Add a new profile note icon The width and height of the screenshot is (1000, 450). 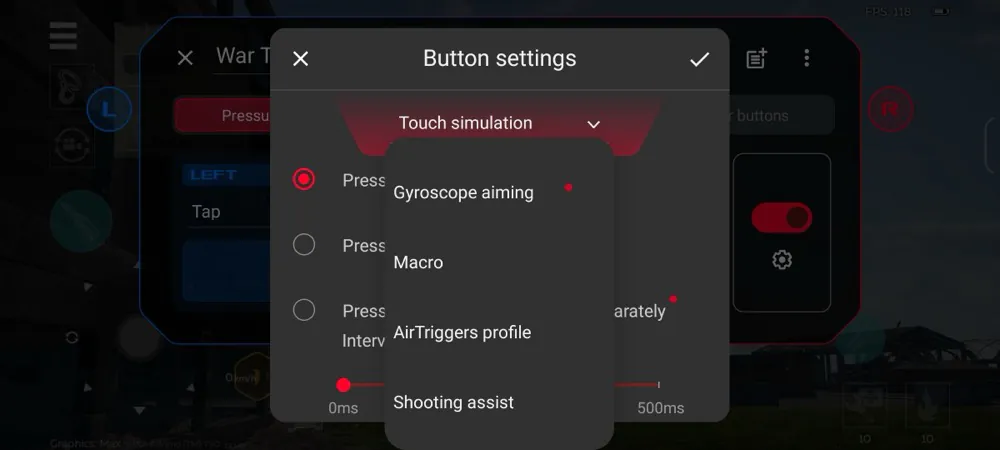coord(757,59)
